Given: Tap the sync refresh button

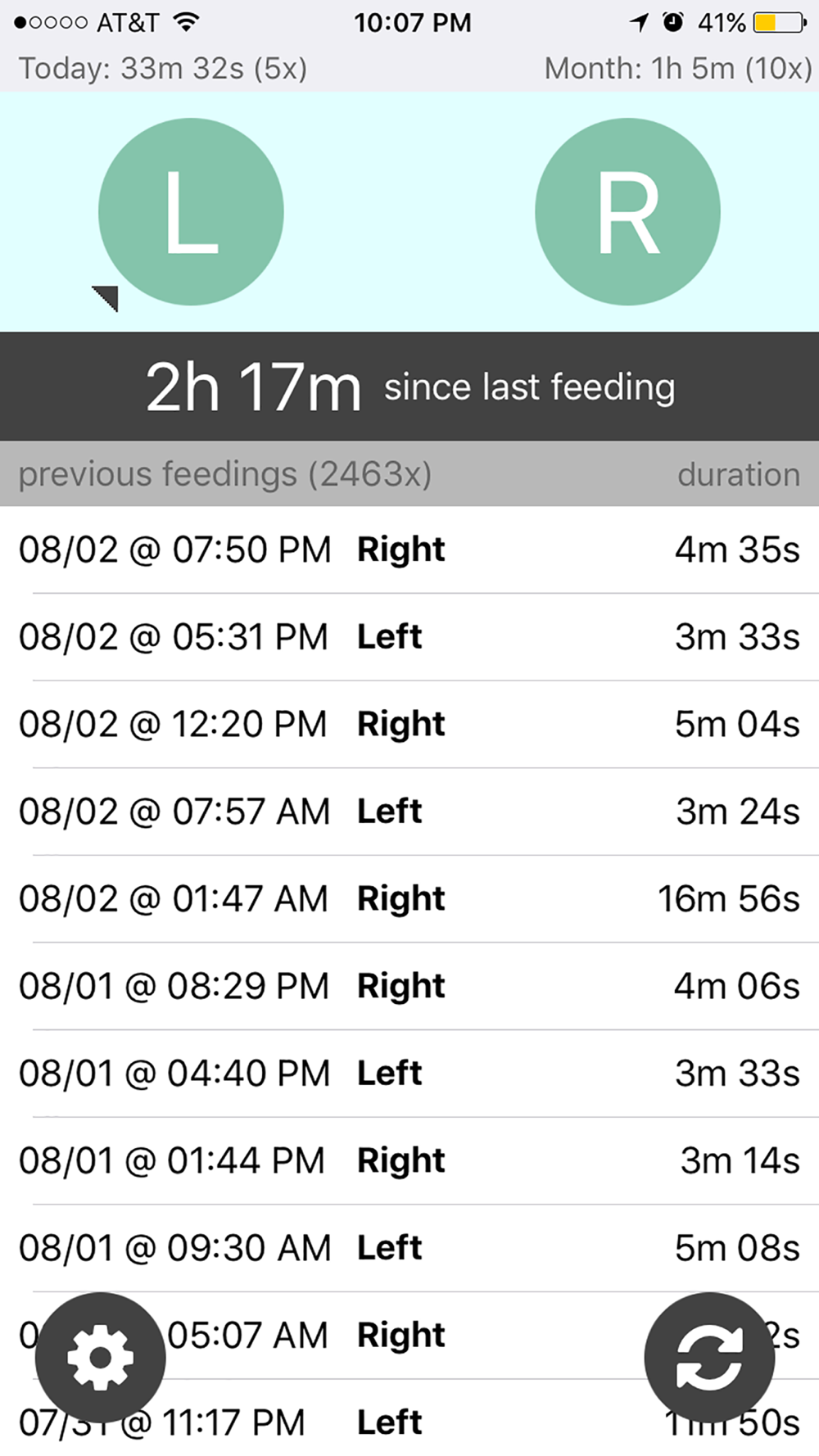Looking at the screenshot, I should tap(709, 1358).
